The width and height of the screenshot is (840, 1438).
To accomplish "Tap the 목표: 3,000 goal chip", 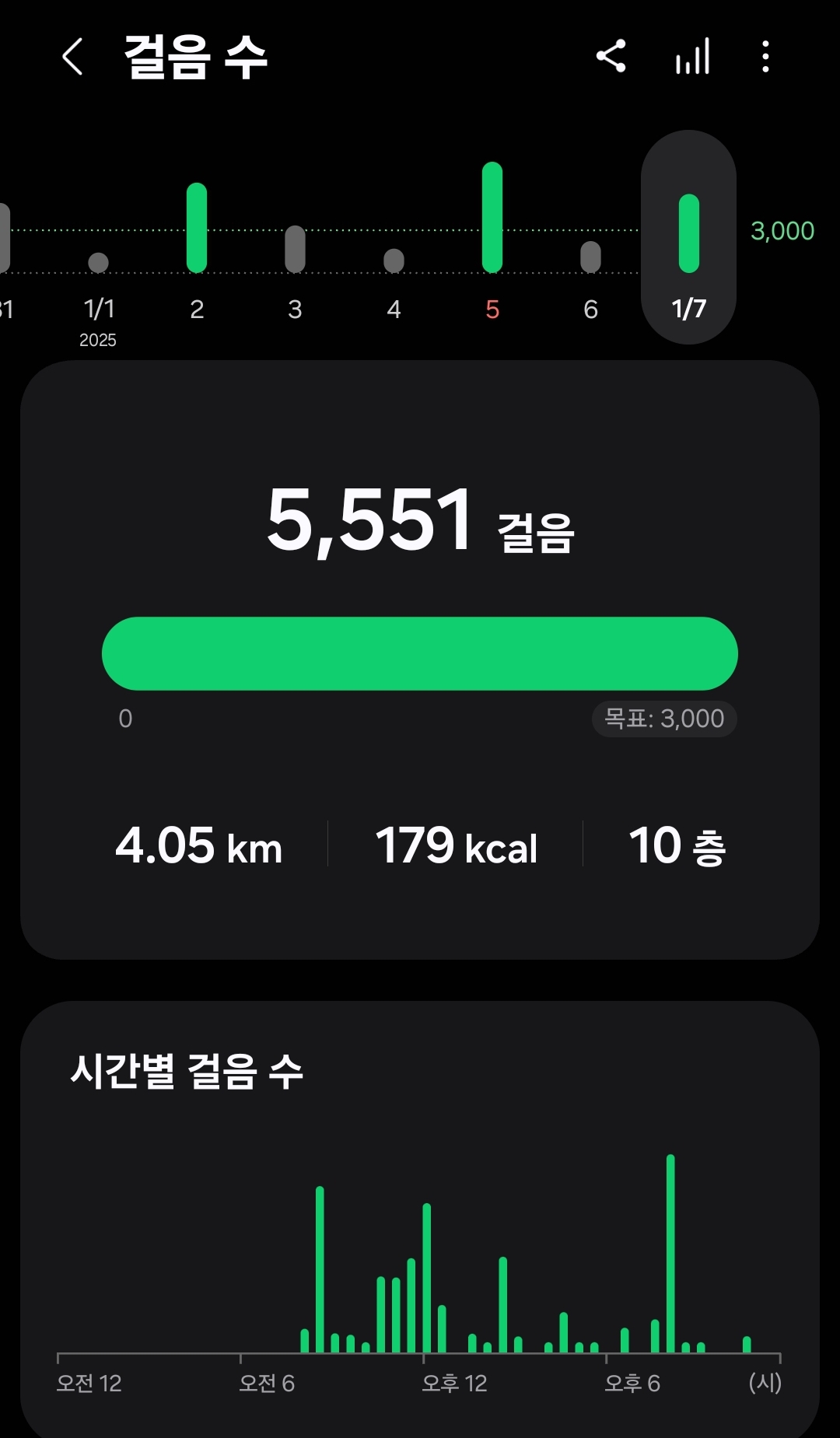I will [x=664, y=719].
